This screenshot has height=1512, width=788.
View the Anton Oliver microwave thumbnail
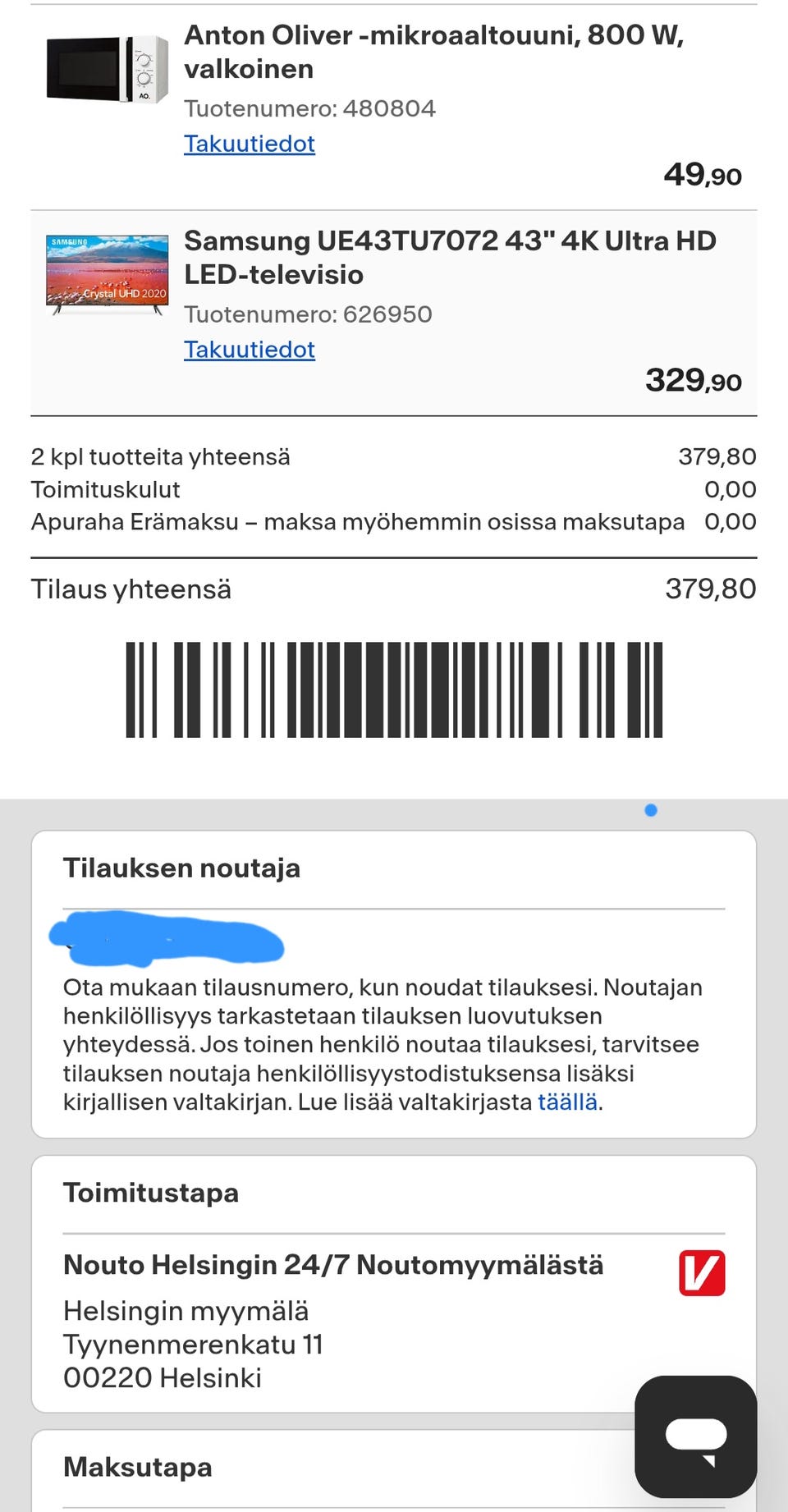[105, 70]
